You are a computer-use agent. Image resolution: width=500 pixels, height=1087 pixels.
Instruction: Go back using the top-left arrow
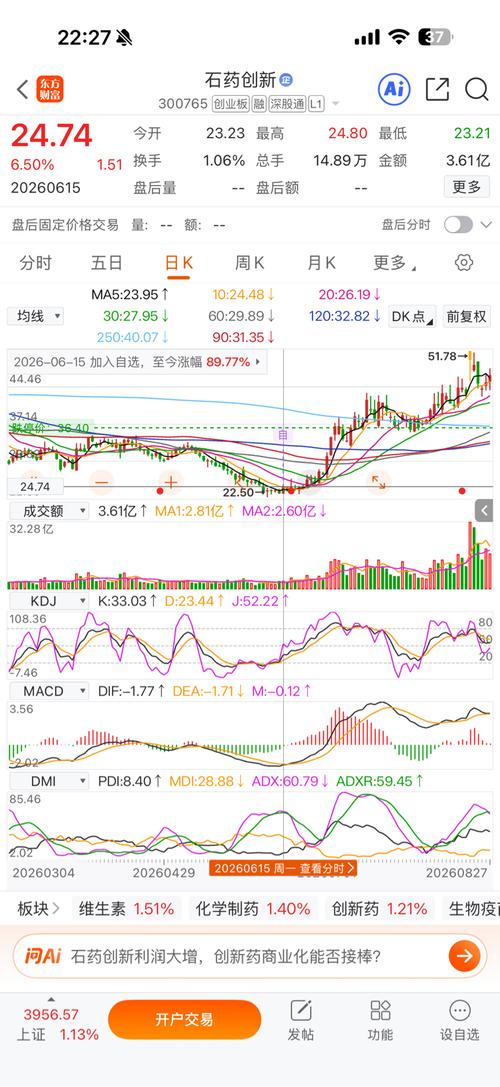pos(22,89)
